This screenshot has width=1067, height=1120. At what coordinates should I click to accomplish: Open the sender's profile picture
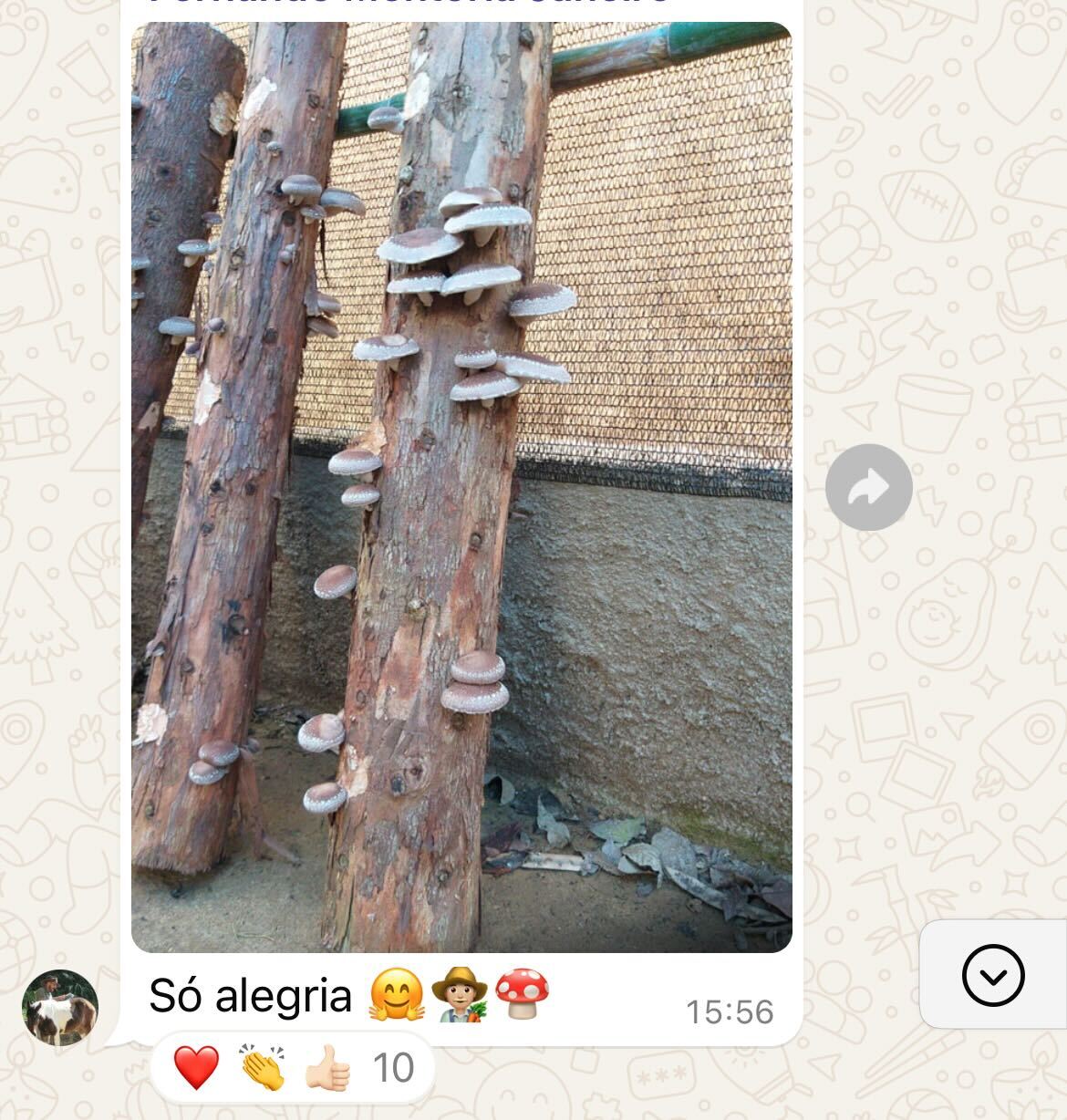tap(60, 1007)
